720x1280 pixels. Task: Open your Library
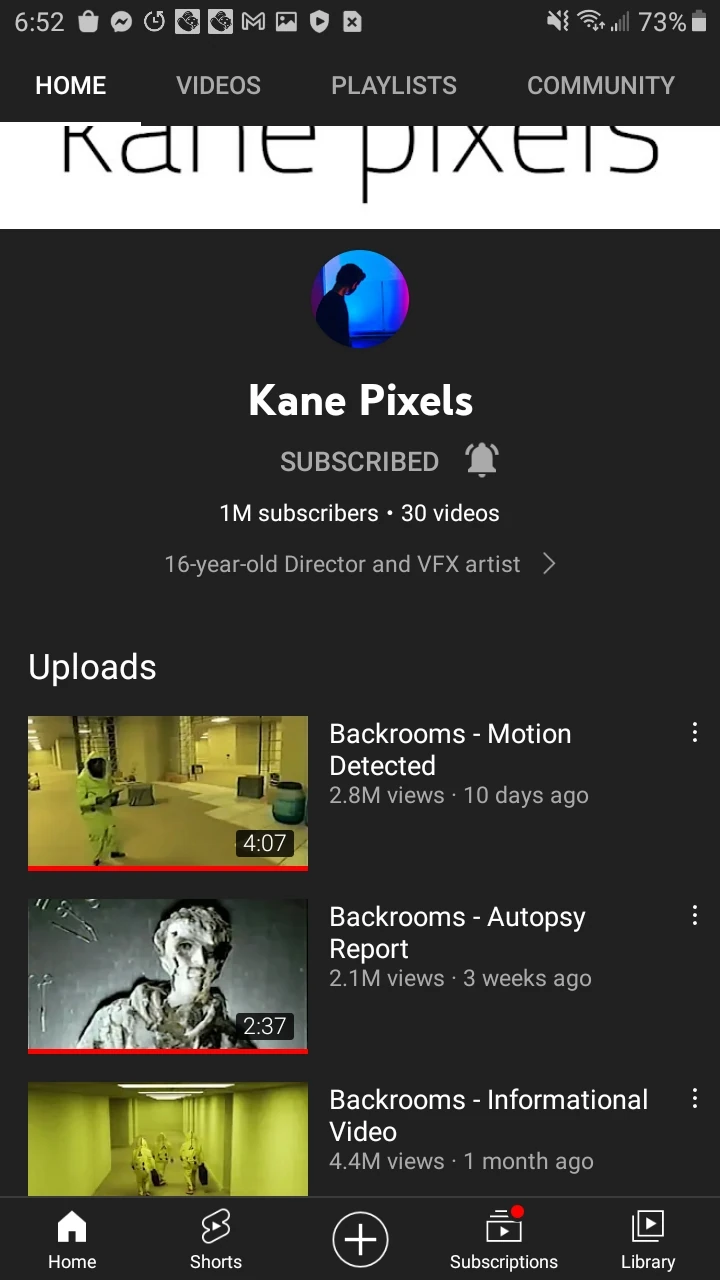pos(647,1238)
